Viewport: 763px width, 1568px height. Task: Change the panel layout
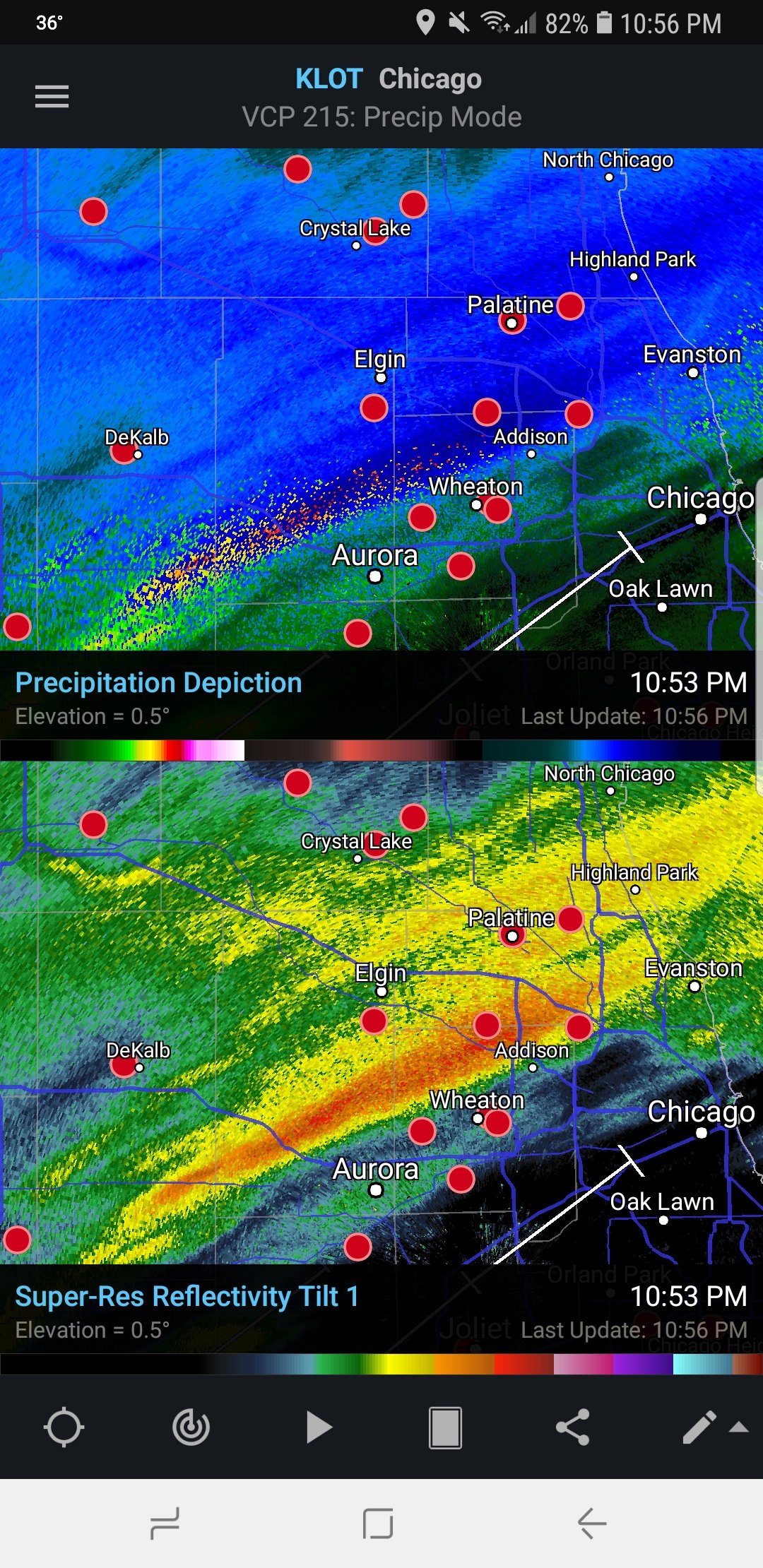pos(445,1427)
